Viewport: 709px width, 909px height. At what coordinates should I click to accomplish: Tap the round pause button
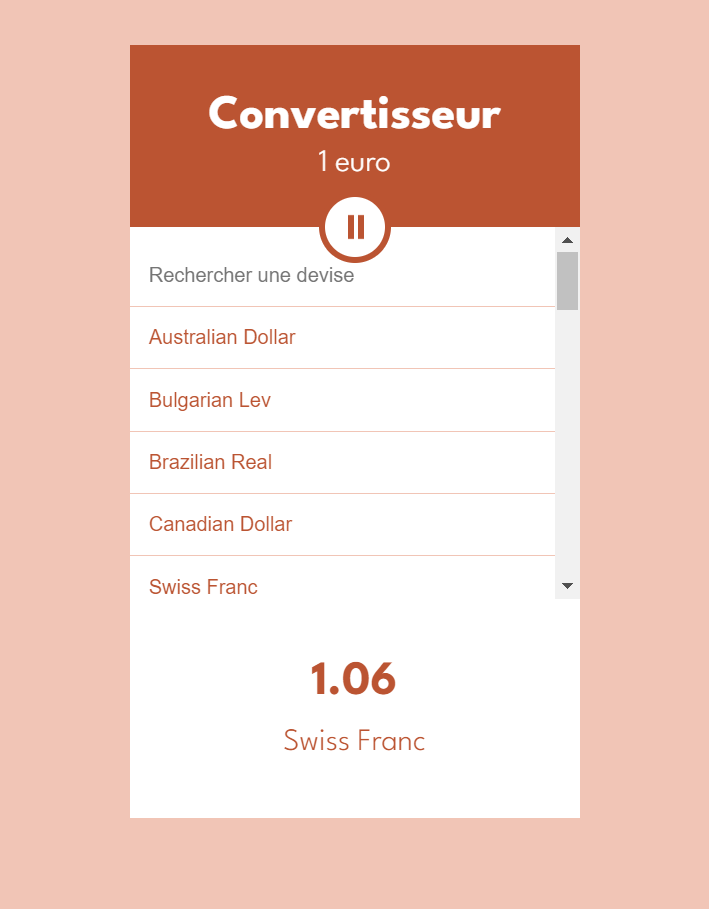point(355,228)
